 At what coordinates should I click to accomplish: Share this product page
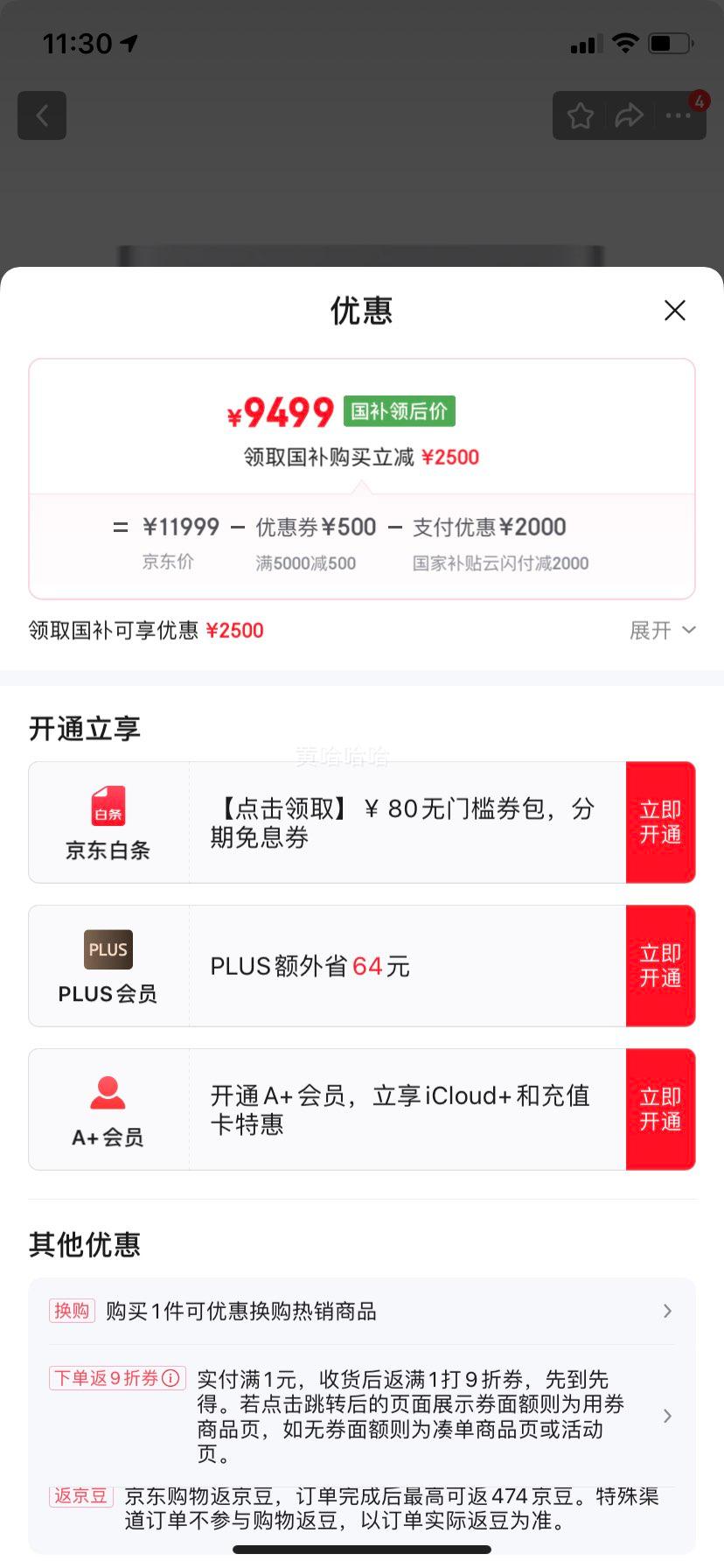(x=629, y=115)
